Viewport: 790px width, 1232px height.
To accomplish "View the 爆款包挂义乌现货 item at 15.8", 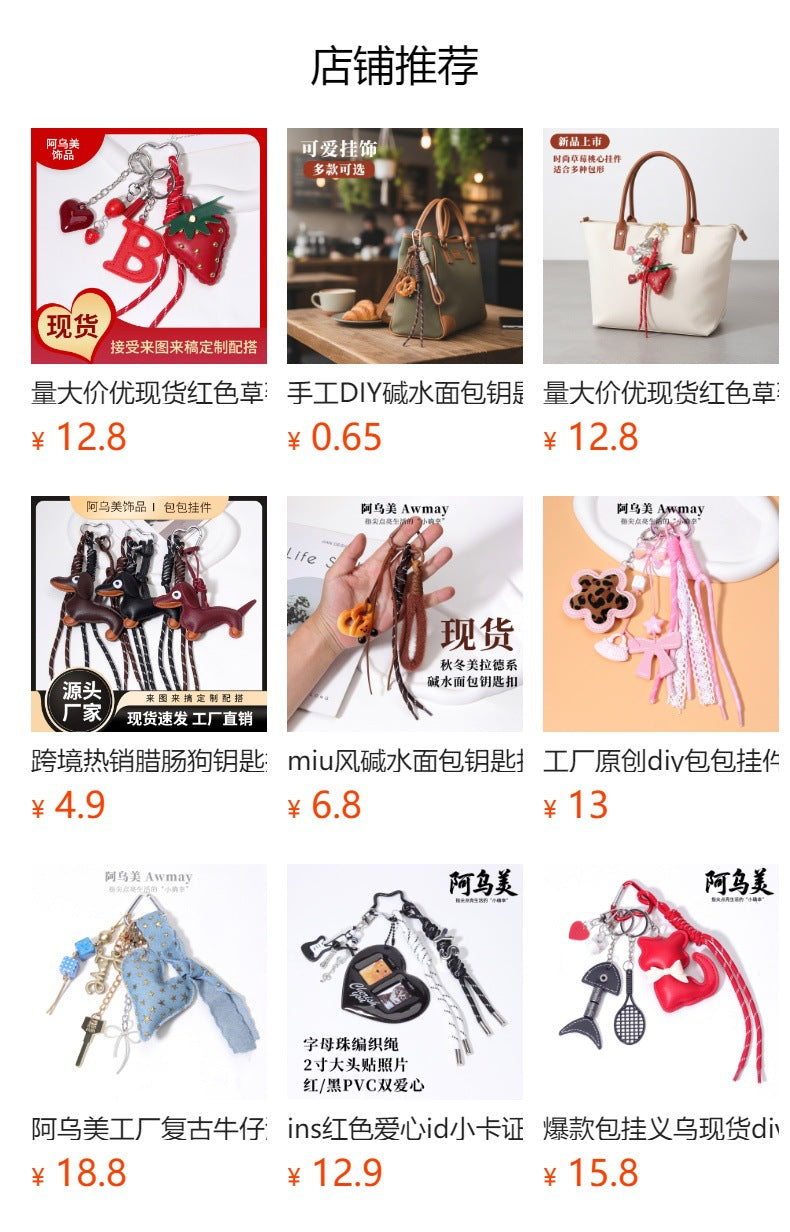I will click(660, 982).
